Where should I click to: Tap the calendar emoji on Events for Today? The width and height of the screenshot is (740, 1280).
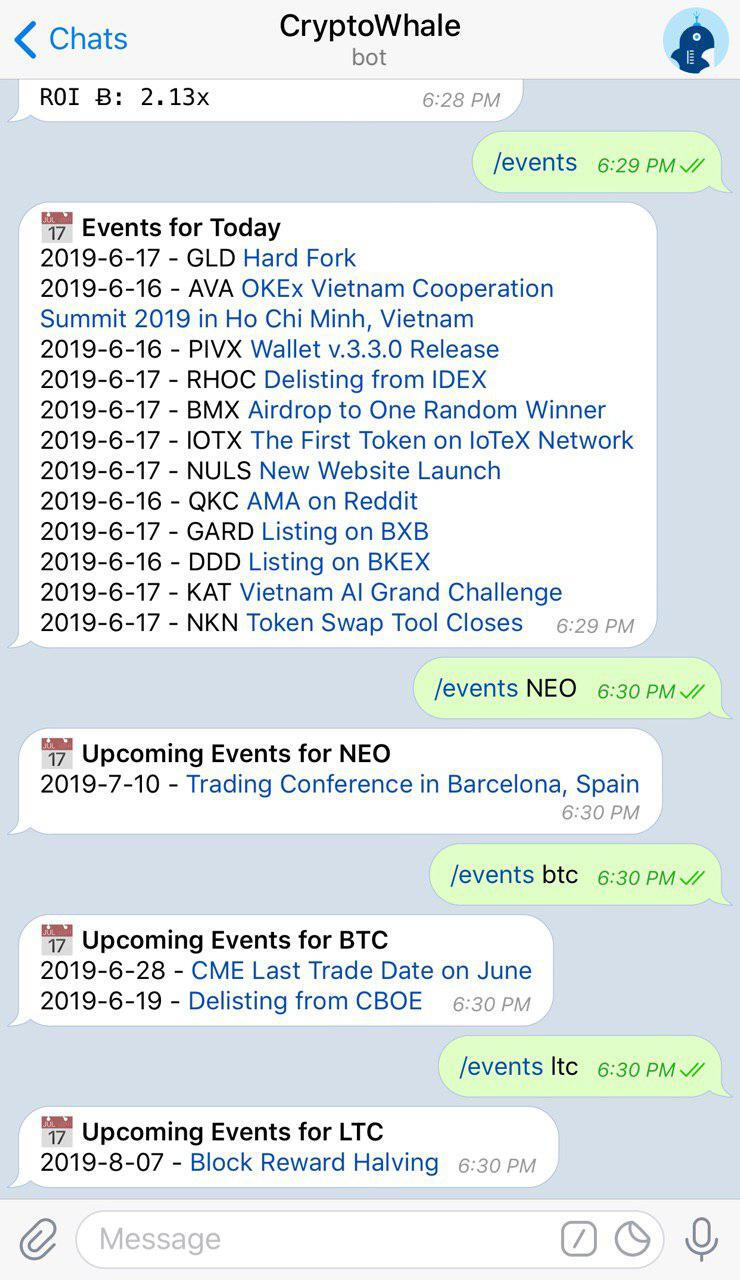click(57, 227)
